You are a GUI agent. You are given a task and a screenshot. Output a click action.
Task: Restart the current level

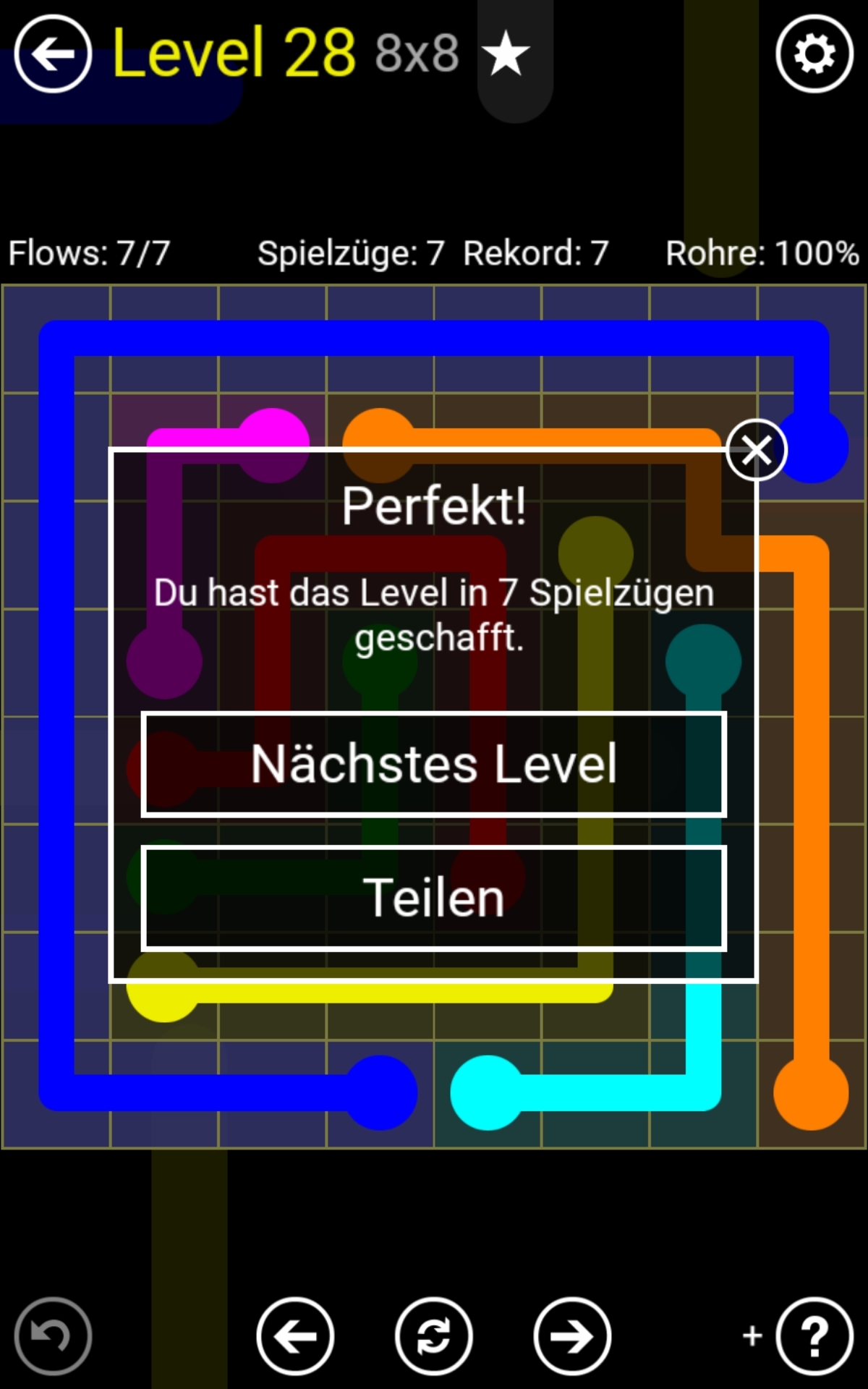[433, 1335]
